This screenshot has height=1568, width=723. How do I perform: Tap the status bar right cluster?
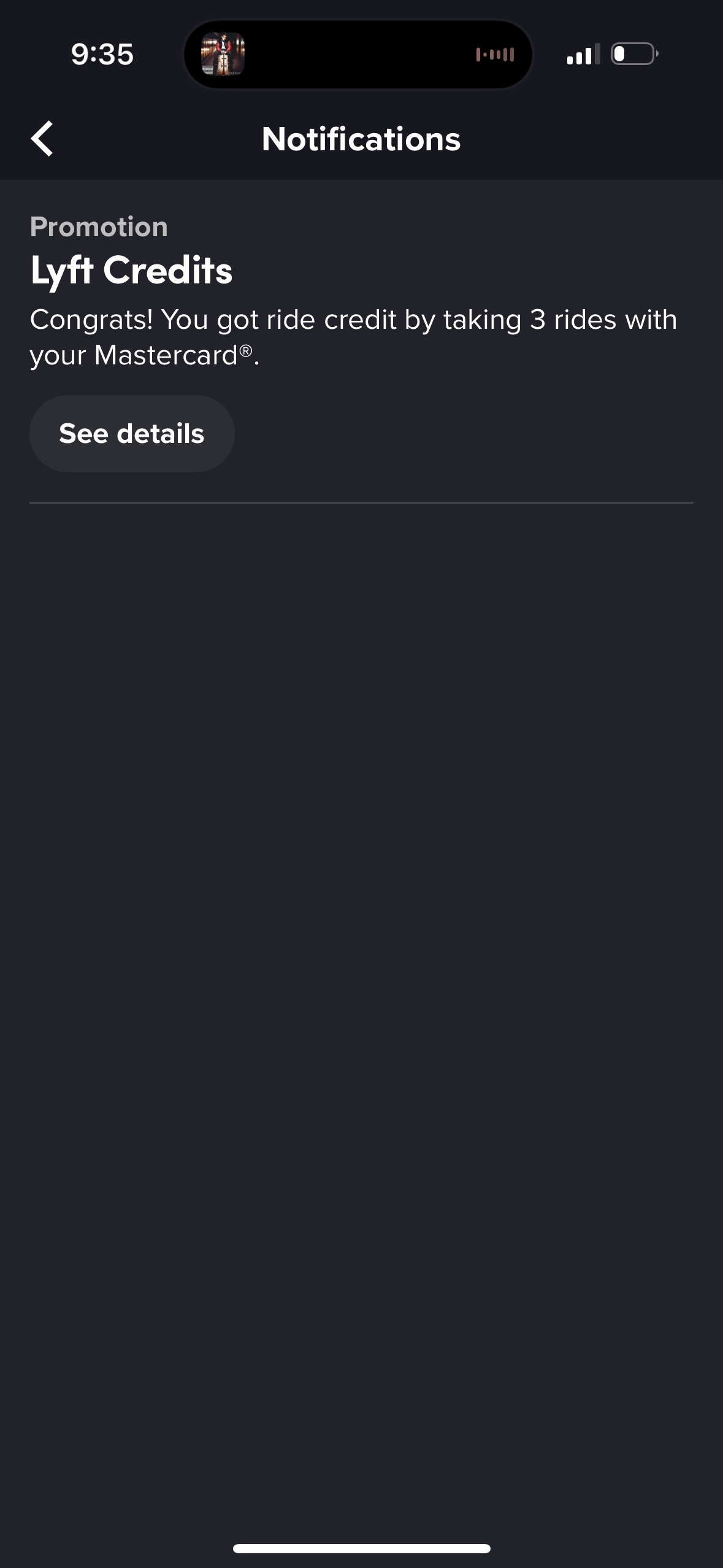coord(607,55)
